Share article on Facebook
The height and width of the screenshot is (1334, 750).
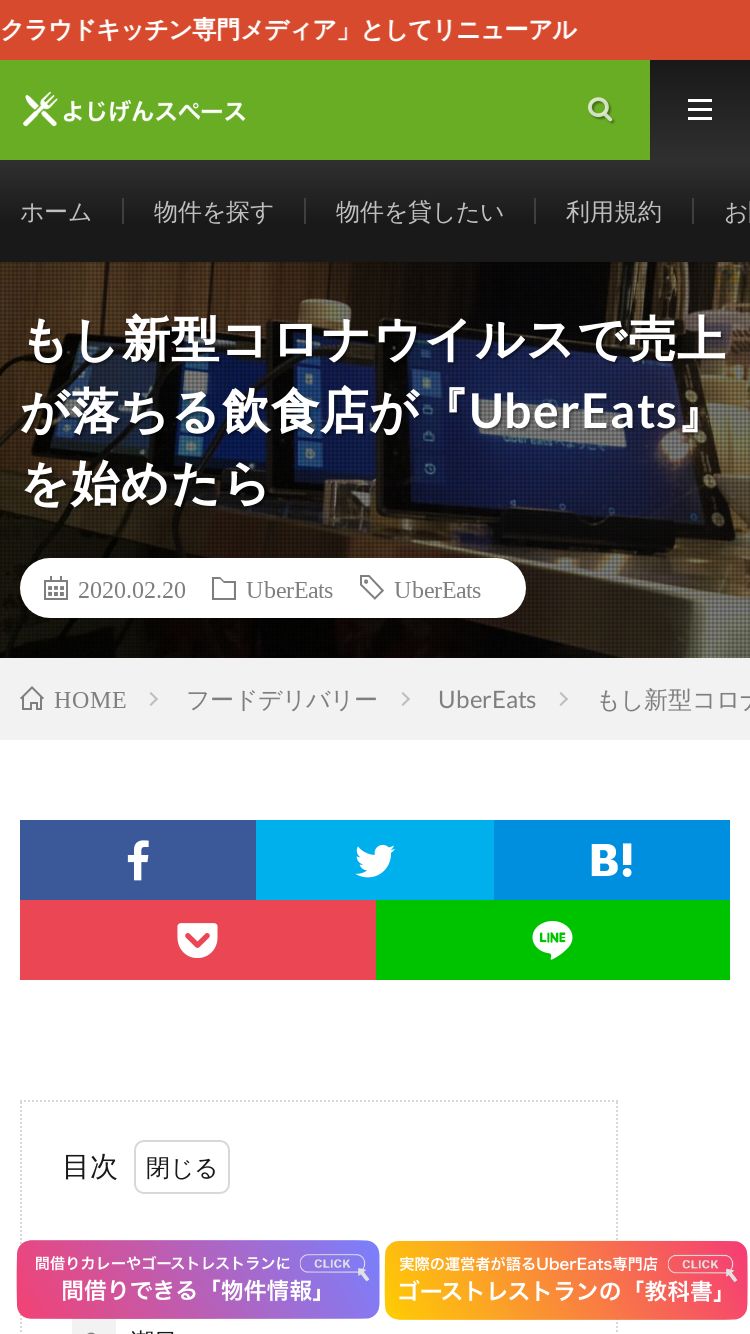(x=138, y=860)
